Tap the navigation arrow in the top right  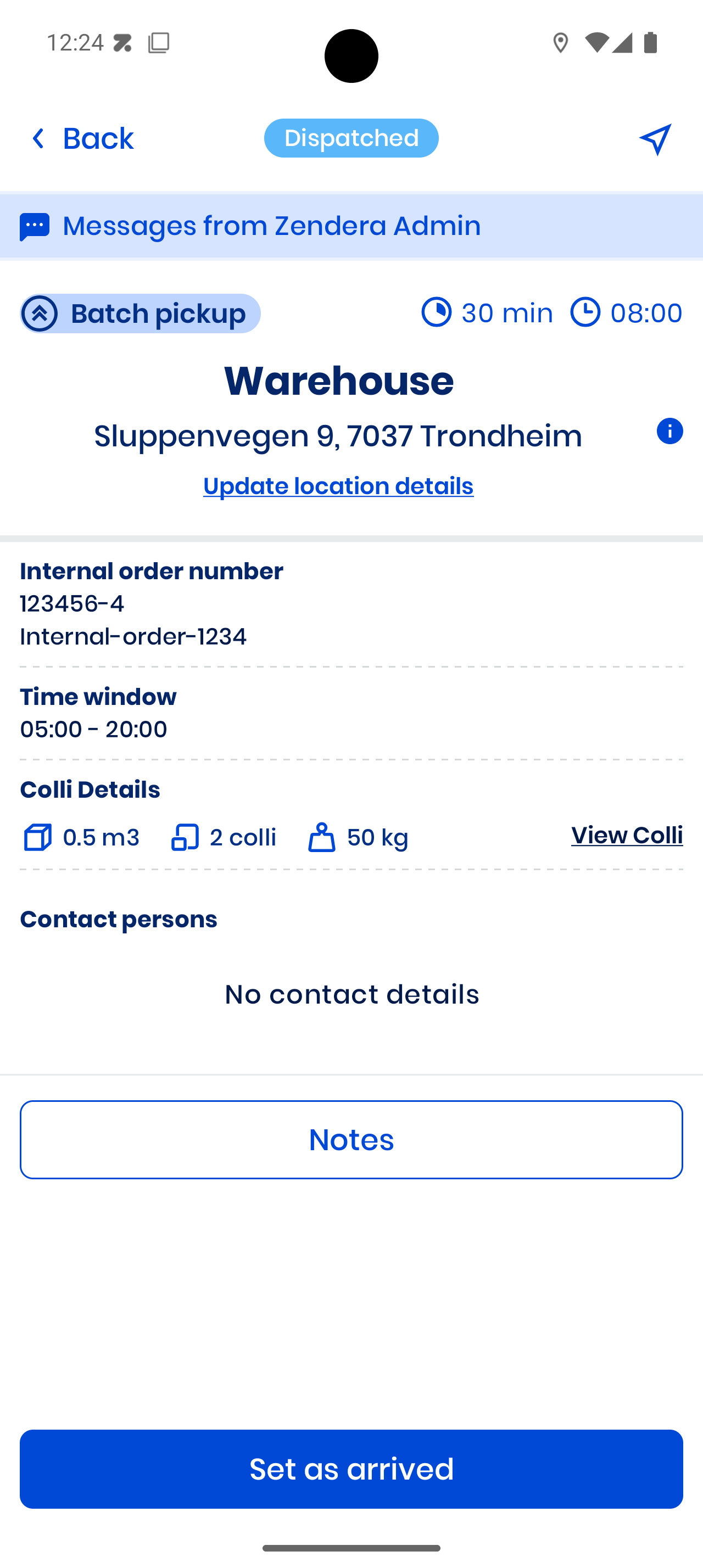click(x=656, y=138)
